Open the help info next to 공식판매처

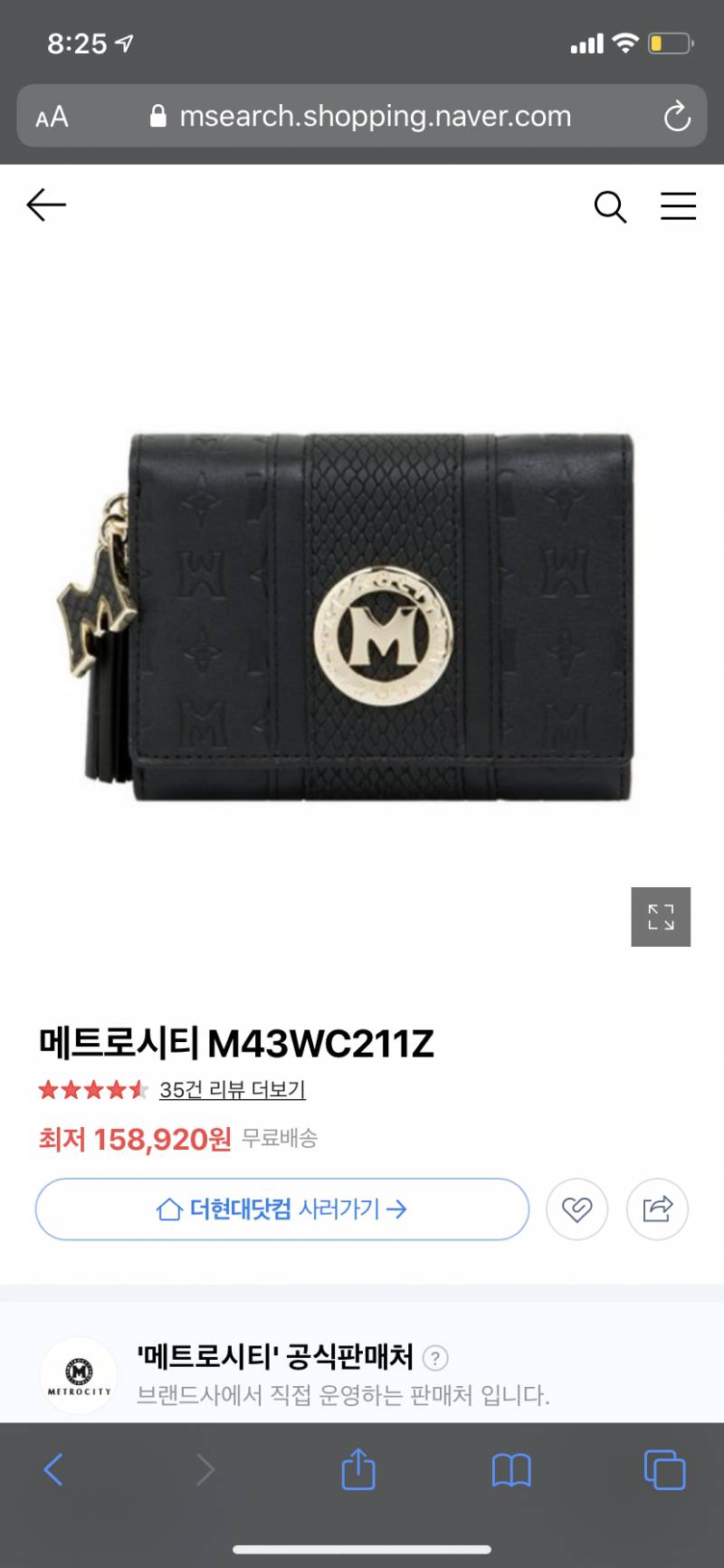436,1357
